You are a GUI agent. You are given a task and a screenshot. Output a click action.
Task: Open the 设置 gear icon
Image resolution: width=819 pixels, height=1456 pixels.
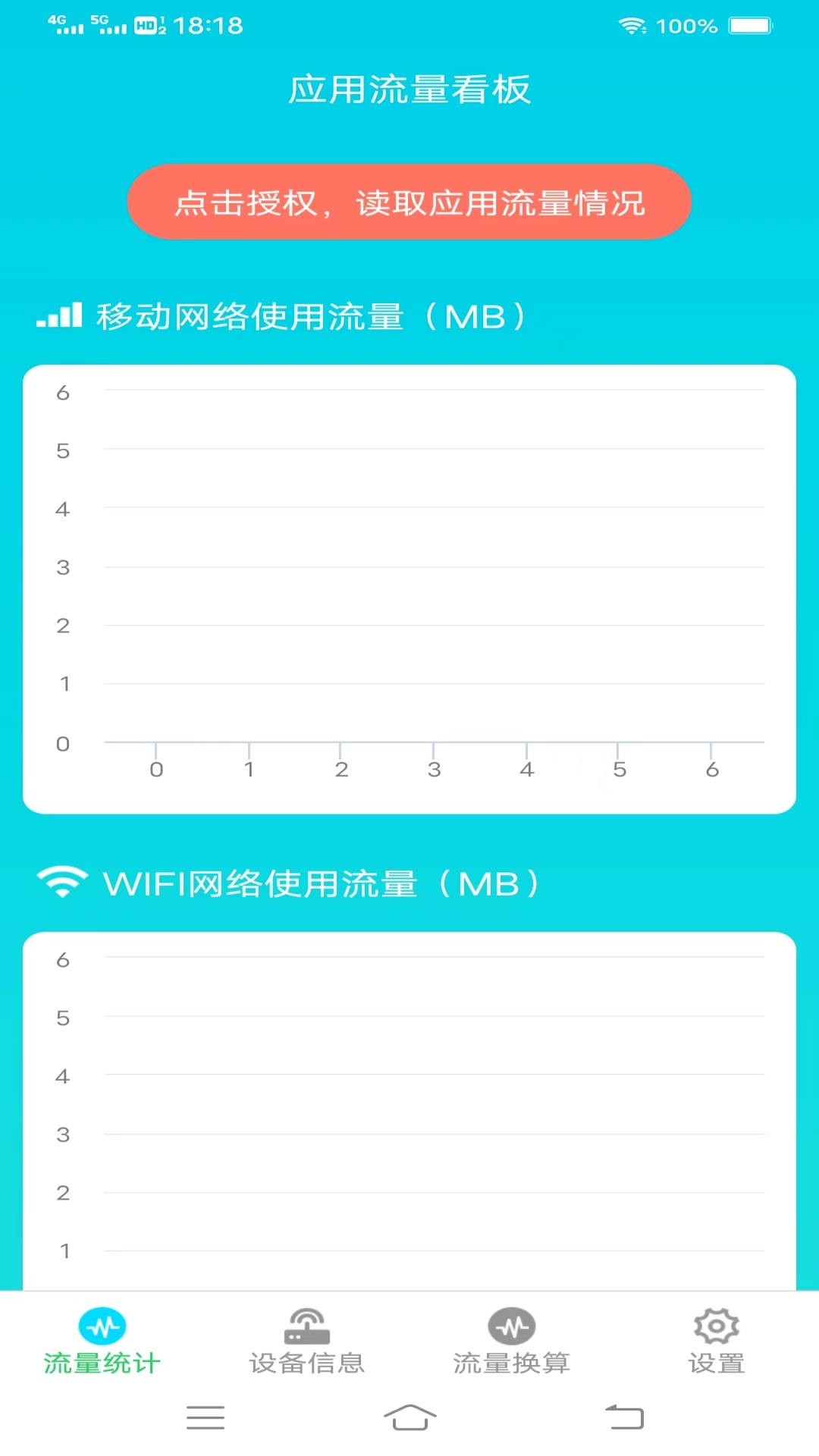(x=715, y=1327)
